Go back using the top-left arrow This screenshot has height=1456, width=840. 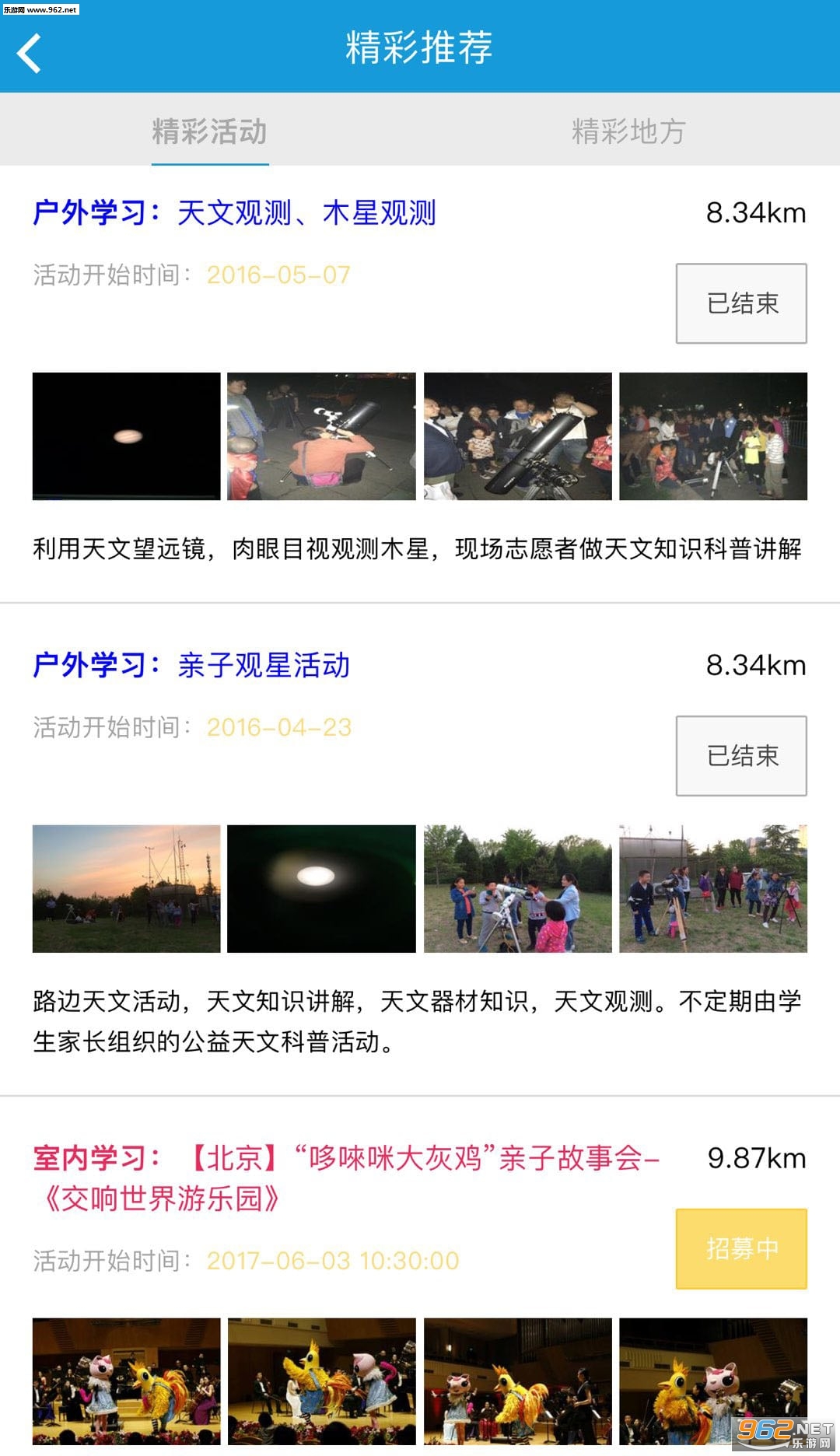tap(29, 54)
